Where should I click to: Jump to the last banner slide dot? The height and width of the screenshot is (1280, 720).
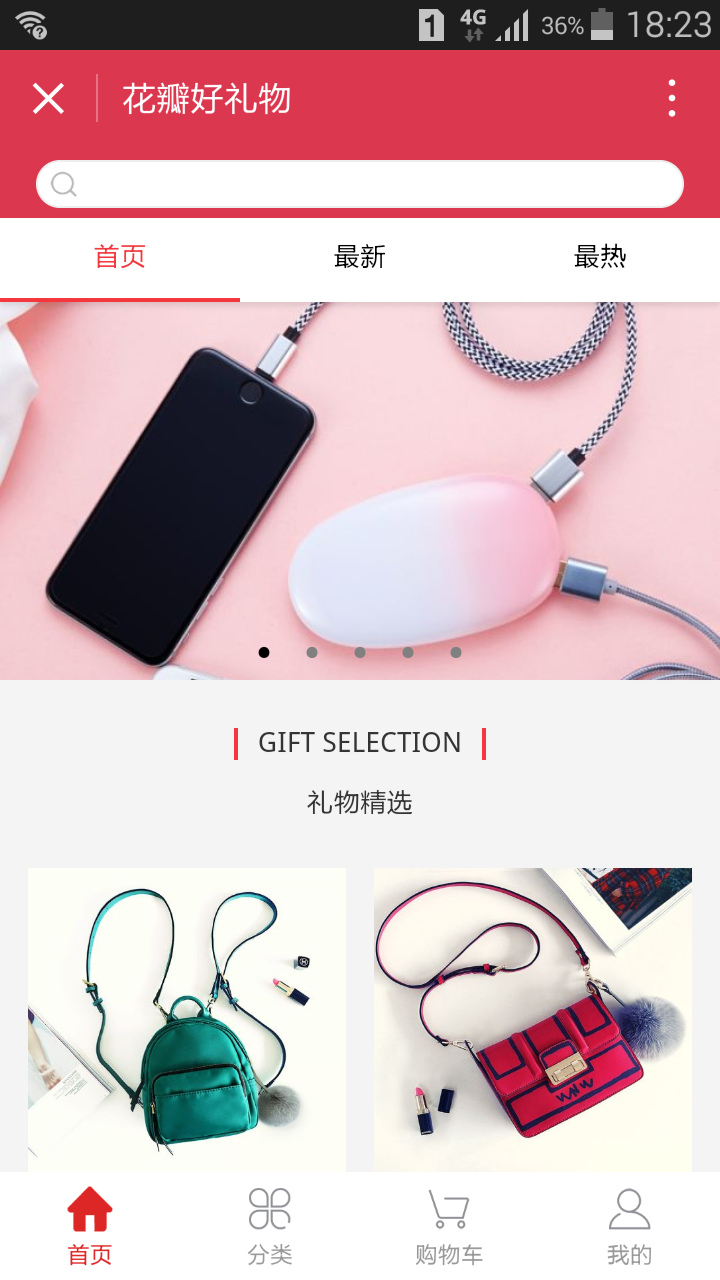tap(456, 652)
